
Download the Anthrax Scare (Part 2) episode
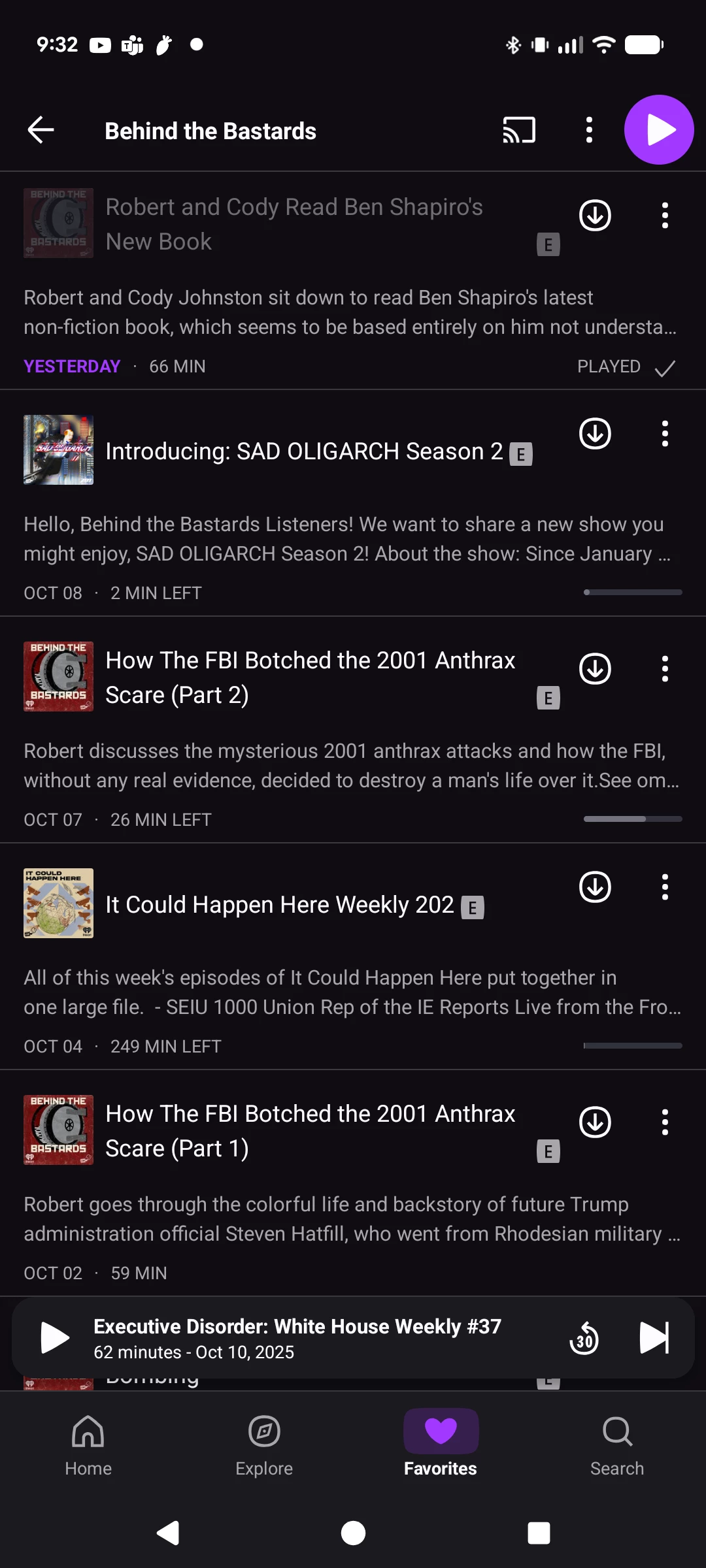tap(595, 669)
